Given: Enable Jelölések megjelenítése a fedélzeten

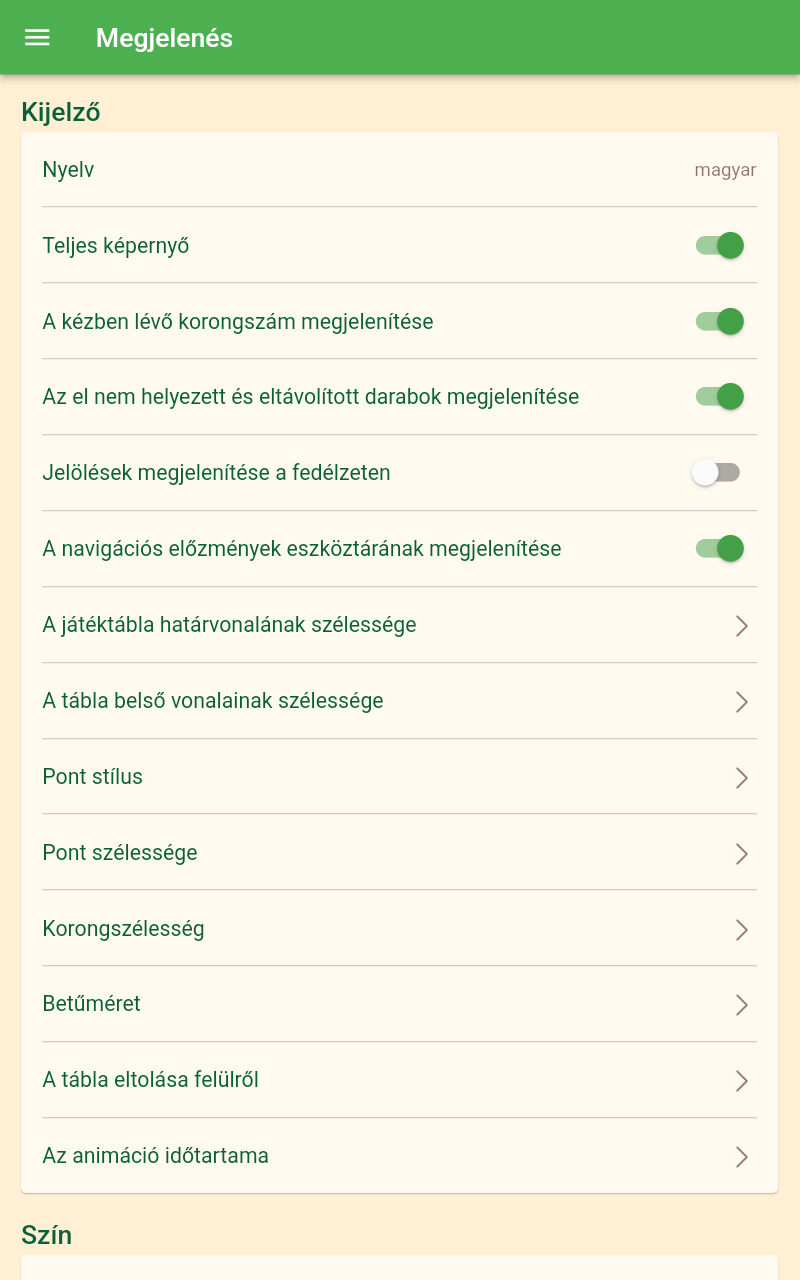Looking at the screenshot, I should click(x=716, y=473).
